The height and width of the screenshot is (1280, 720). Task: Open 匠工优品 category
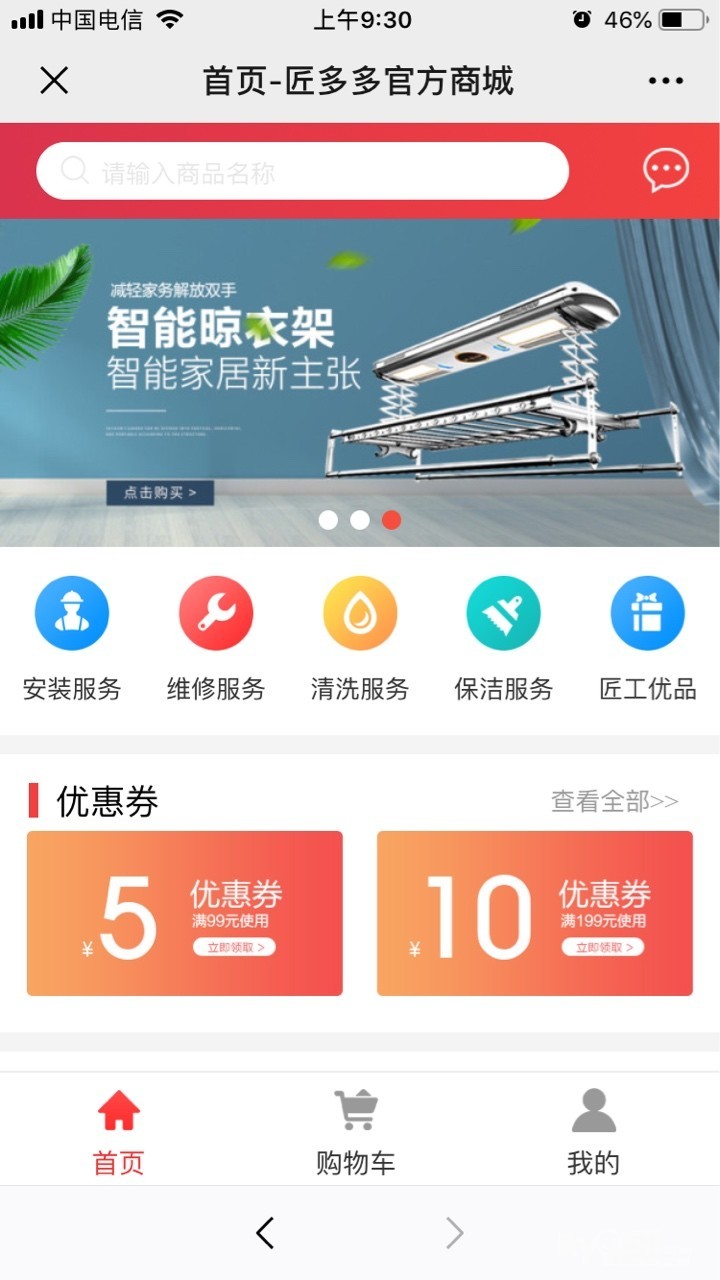pos(648,640)
